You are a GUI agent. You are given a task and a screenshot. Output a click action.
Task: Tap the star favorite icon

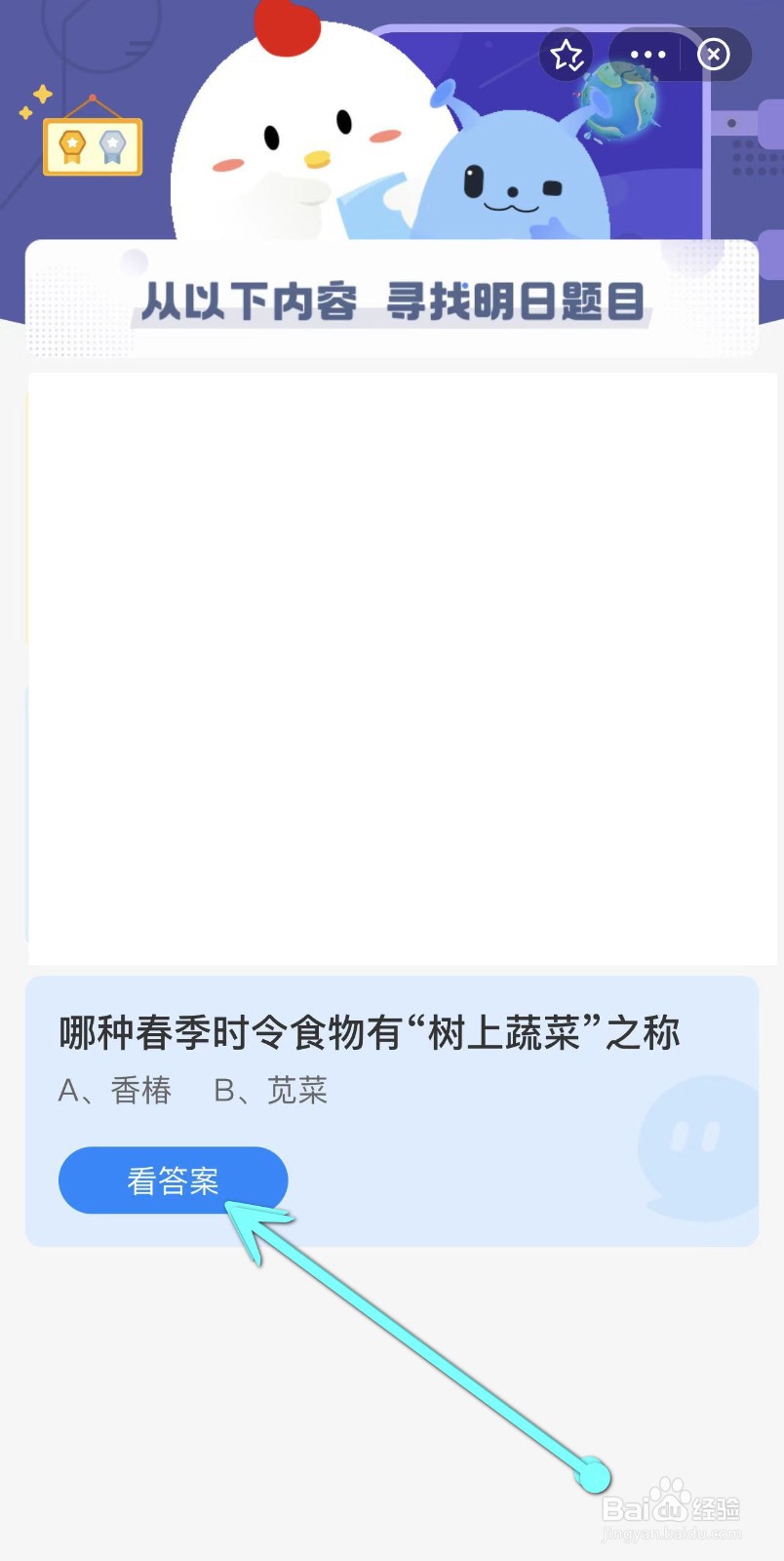pyautogui.click(x=567, y=56)
